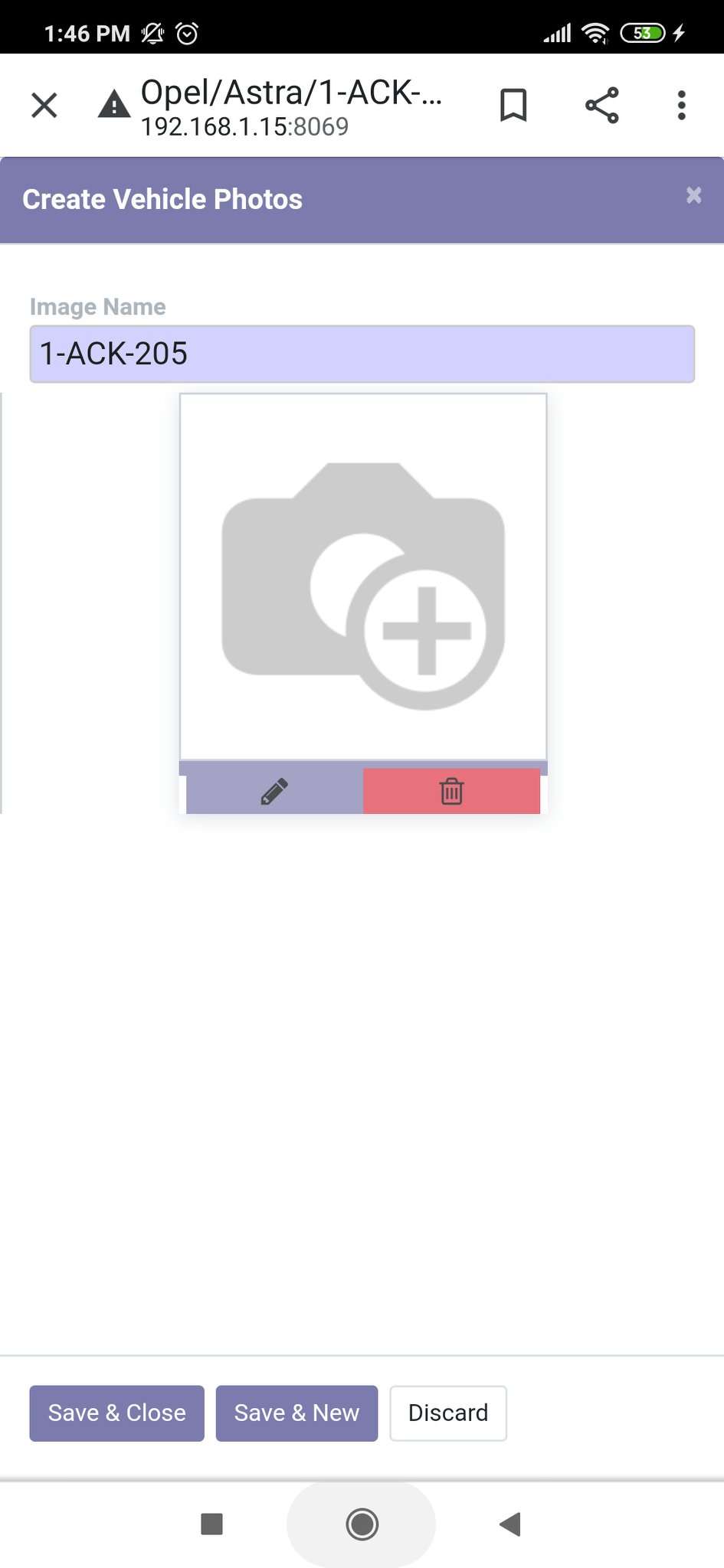The width and height of the screenshot is (724, 1568).
Task: Dismiss the Create Vehicle Photos dialog
Action: 693,196
